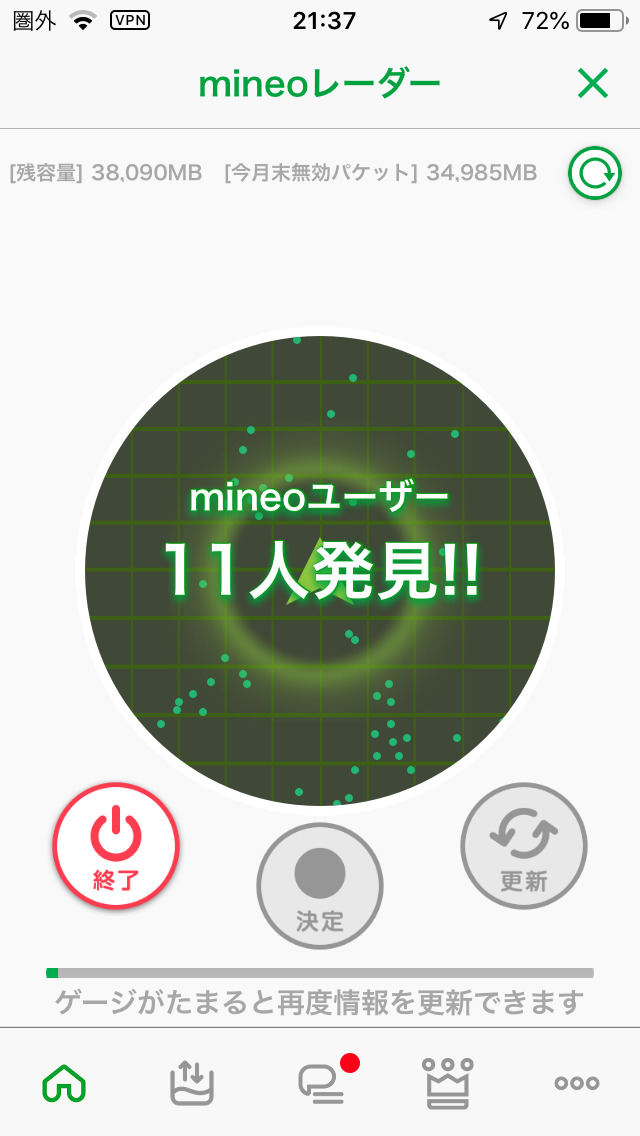This screenshot has width=640, height=1136.
Task: Close the mineoレーダー screen
Action: [593, 84]
